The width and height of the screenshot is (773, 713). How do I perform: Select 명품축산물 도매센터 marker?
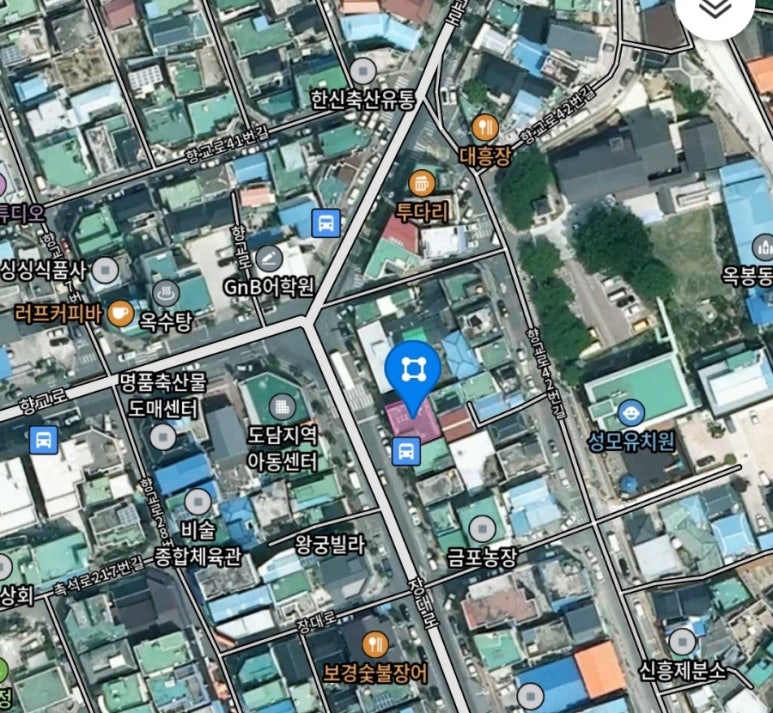(163, 436)
